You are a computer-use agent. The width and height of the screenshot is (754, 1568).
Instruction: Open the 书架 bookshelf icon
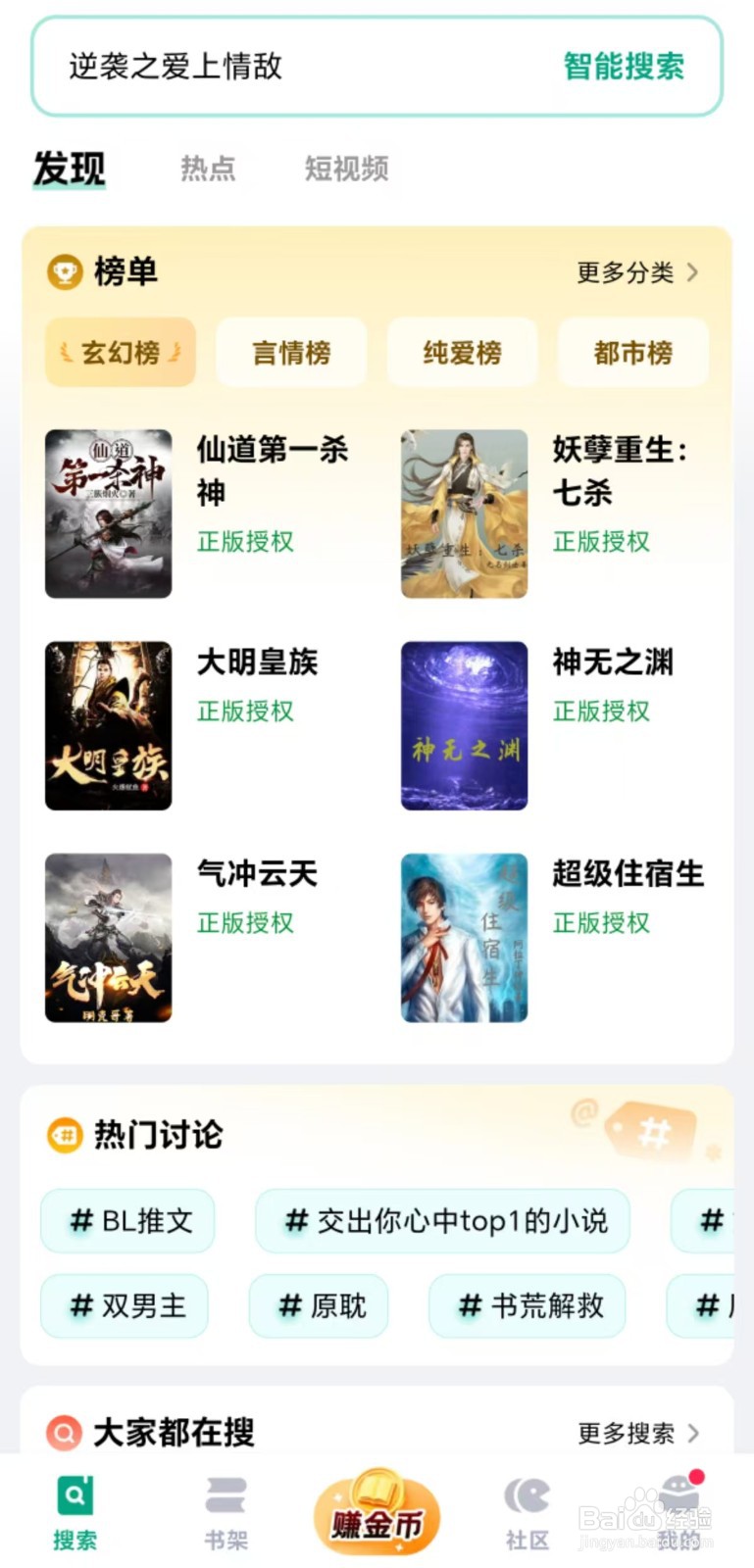click(x=225, y=1494)
